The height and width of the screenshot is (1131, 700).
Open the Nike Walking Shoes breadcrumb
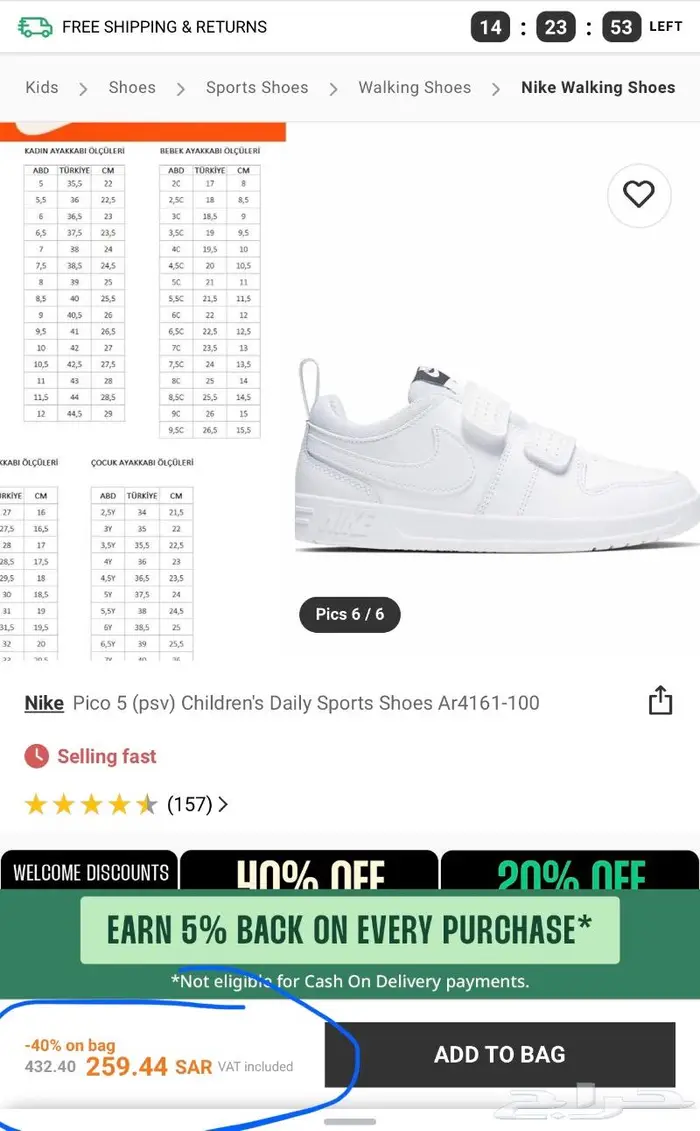pyautogui.click(x=598, y=87)
